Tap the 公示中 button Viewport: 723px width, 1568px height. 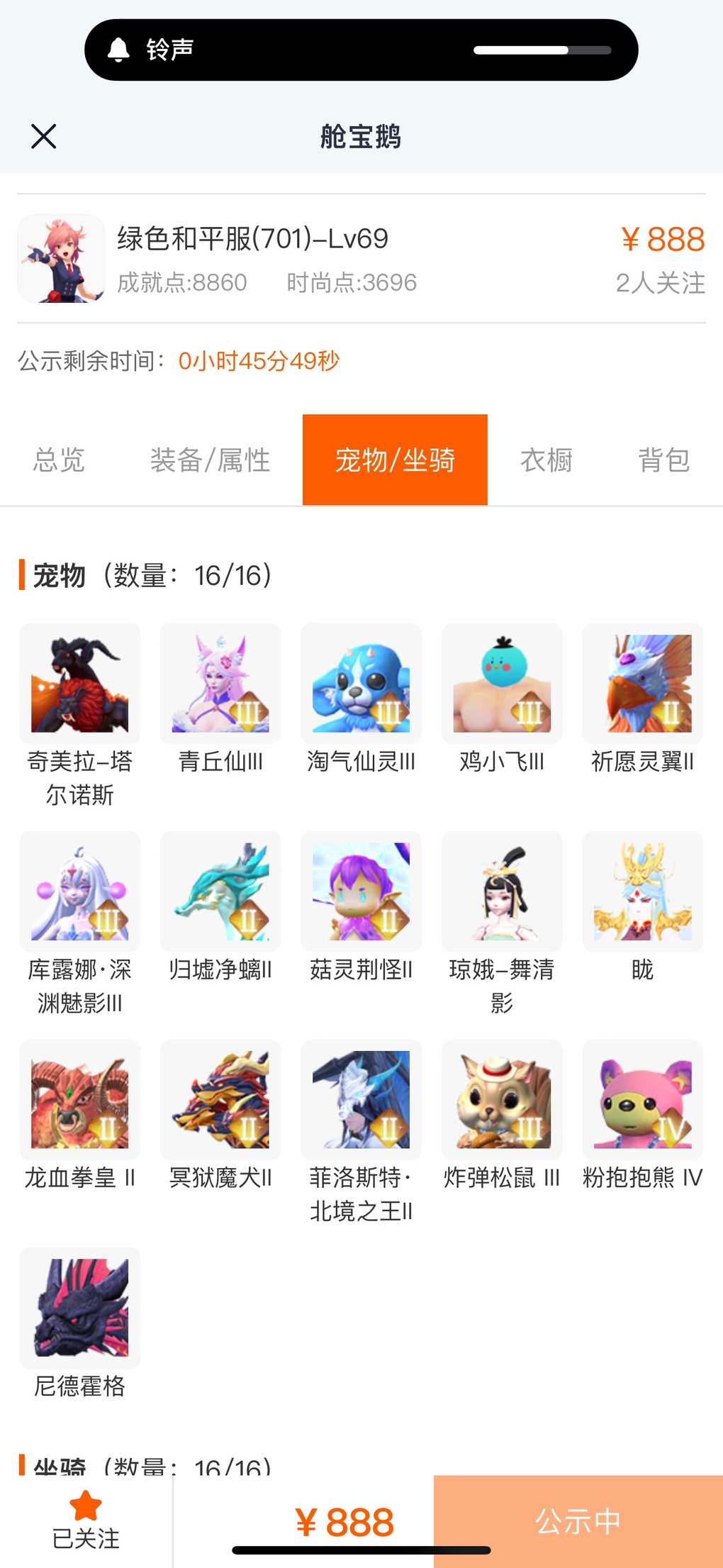click(x=578, y=1521)
